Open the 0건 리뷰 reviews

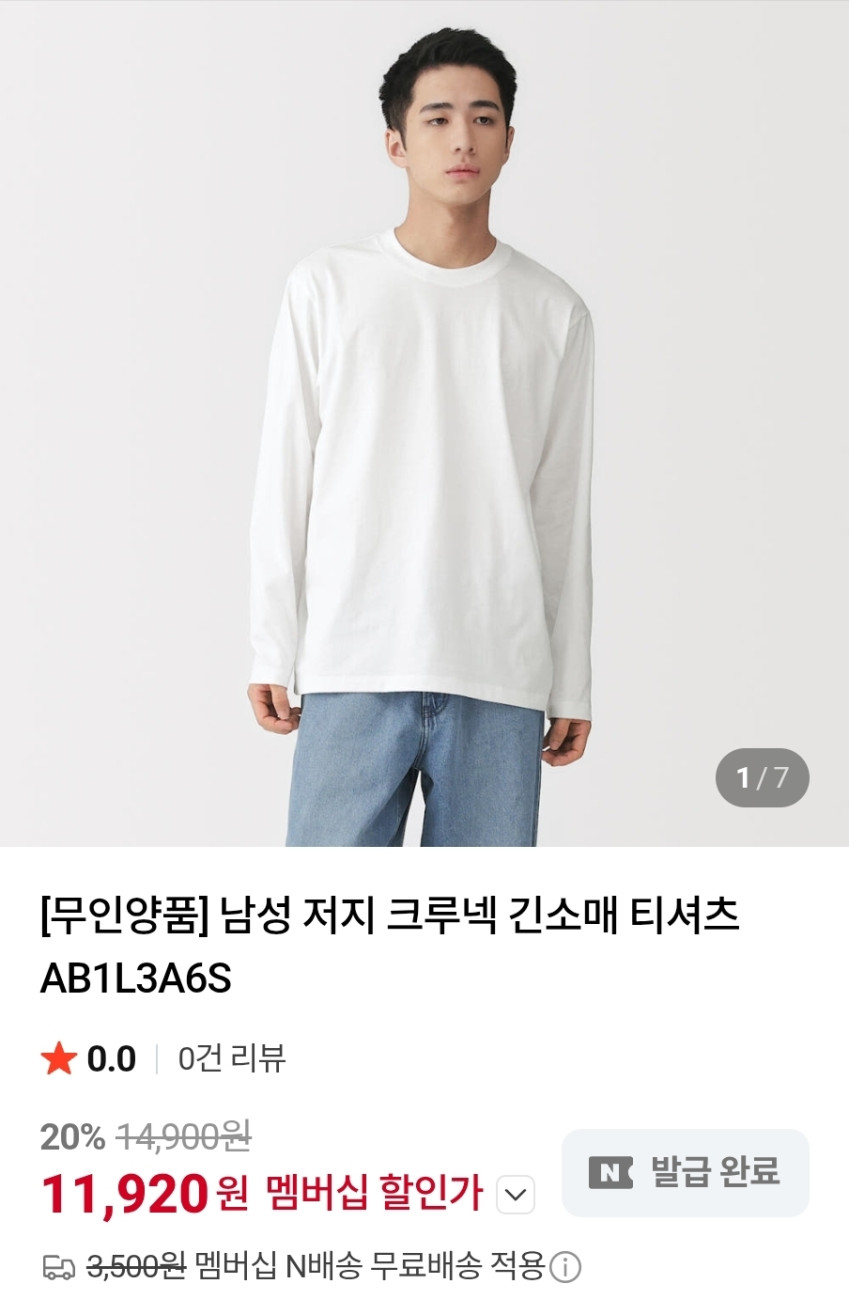[232, 1058]
